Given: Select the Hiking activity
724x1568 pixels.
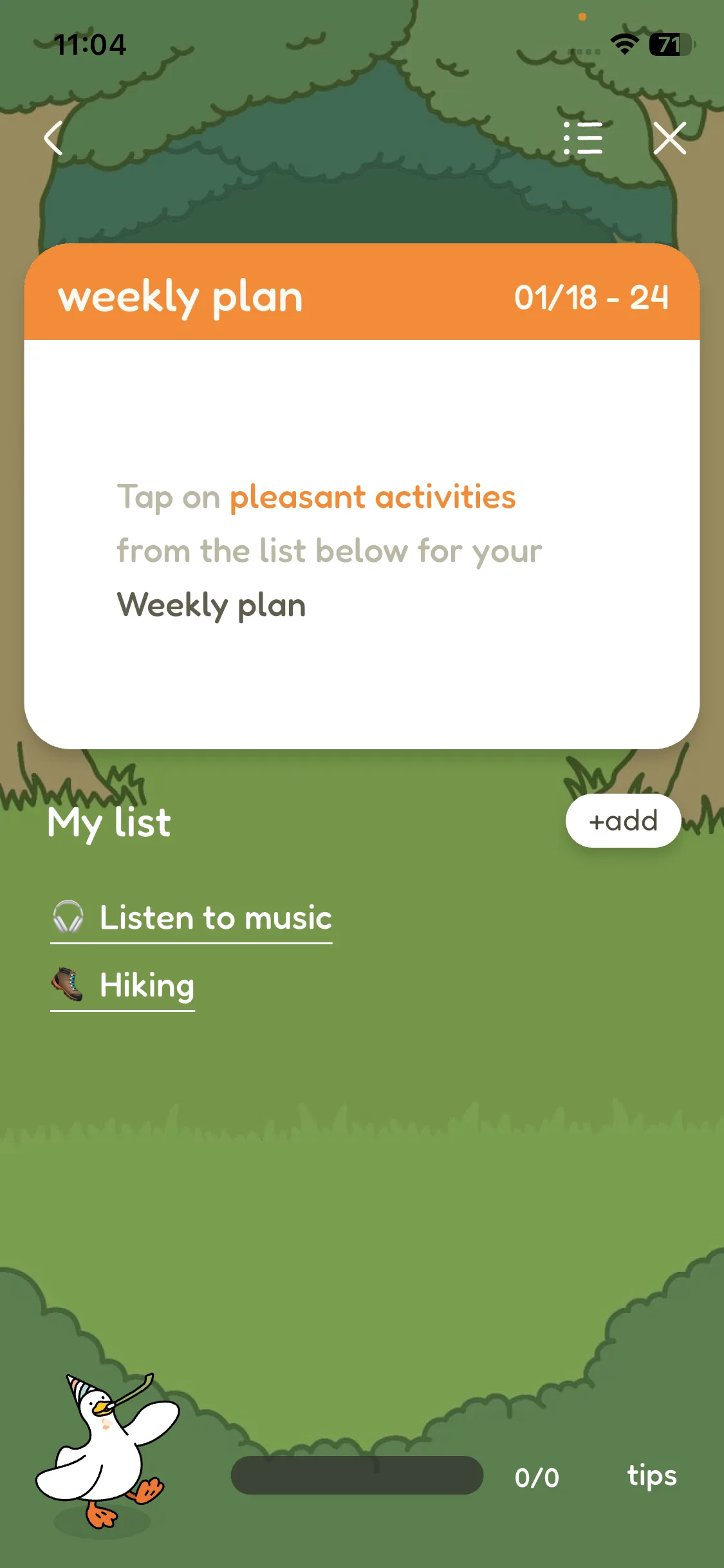Looking at the screenshot, I should tap(123, 985).
